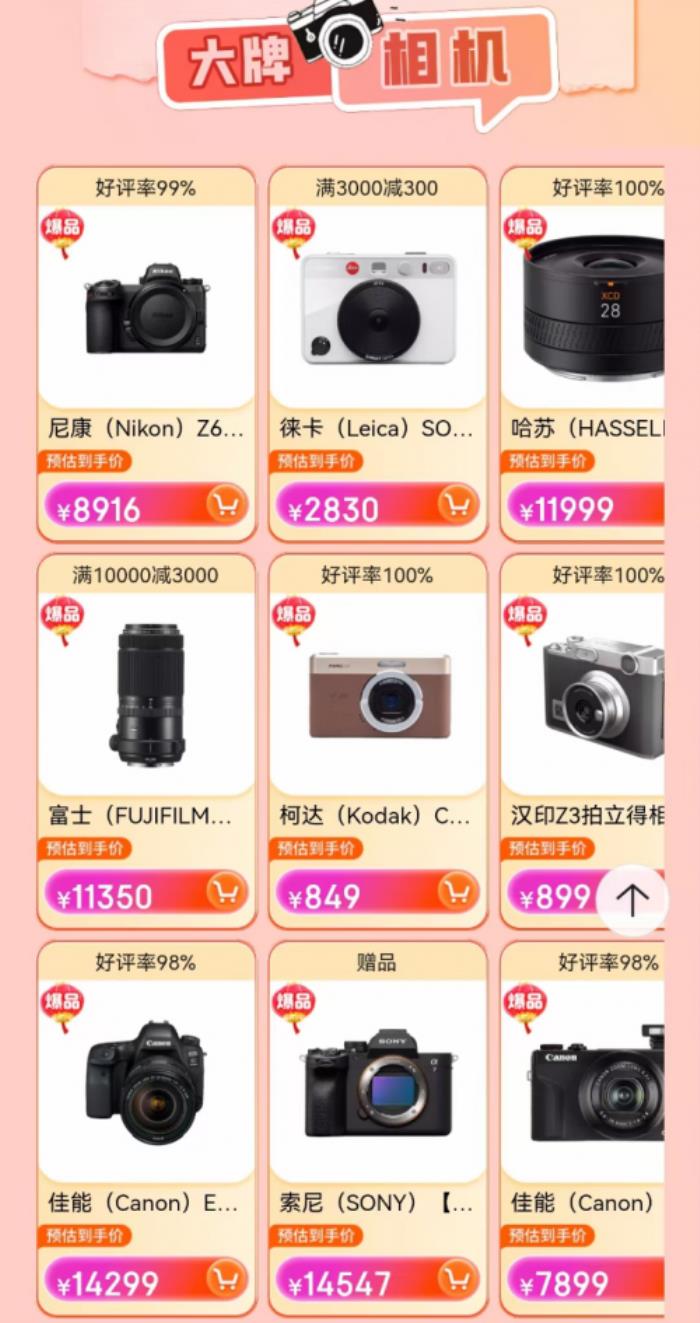
Task: Open the Canon EOS ¥14299 camera card
Action: click(x=147, y=1084)
